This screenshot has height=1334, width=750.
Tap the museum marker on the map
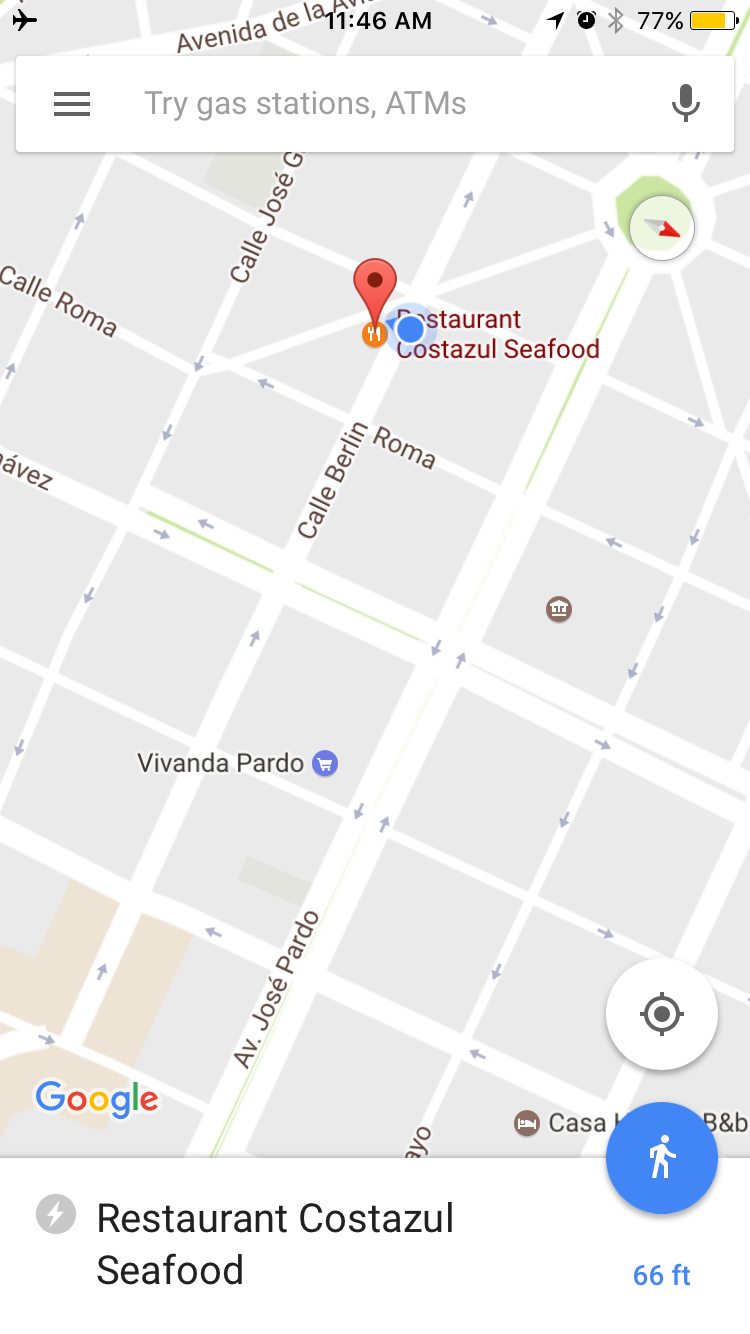(x=559, y=608)
